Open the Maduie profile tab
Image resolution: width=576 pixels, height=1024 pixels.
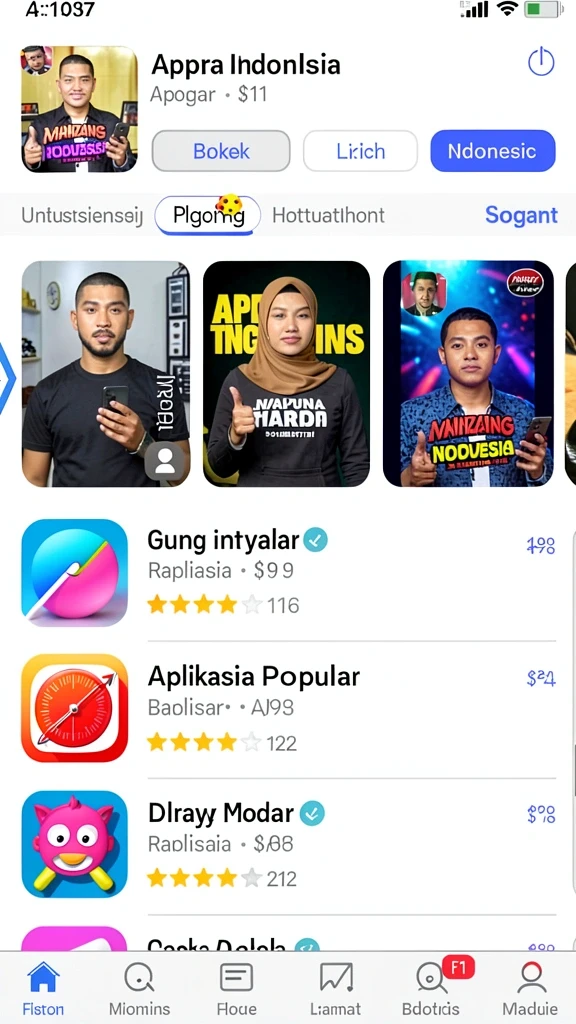tap(530, 988)
